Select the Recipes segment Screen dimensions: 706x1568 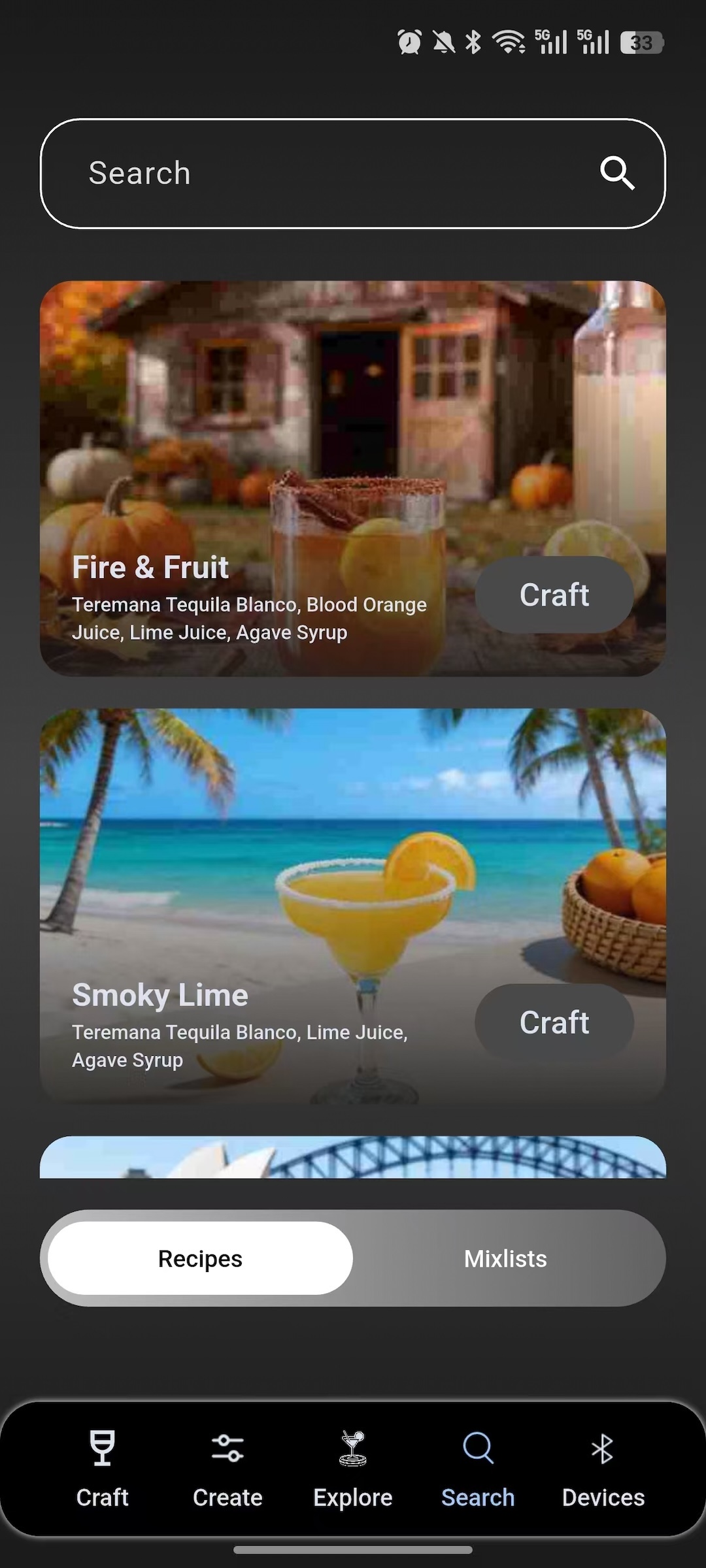pyautogui.click(x=200, y=1258)
